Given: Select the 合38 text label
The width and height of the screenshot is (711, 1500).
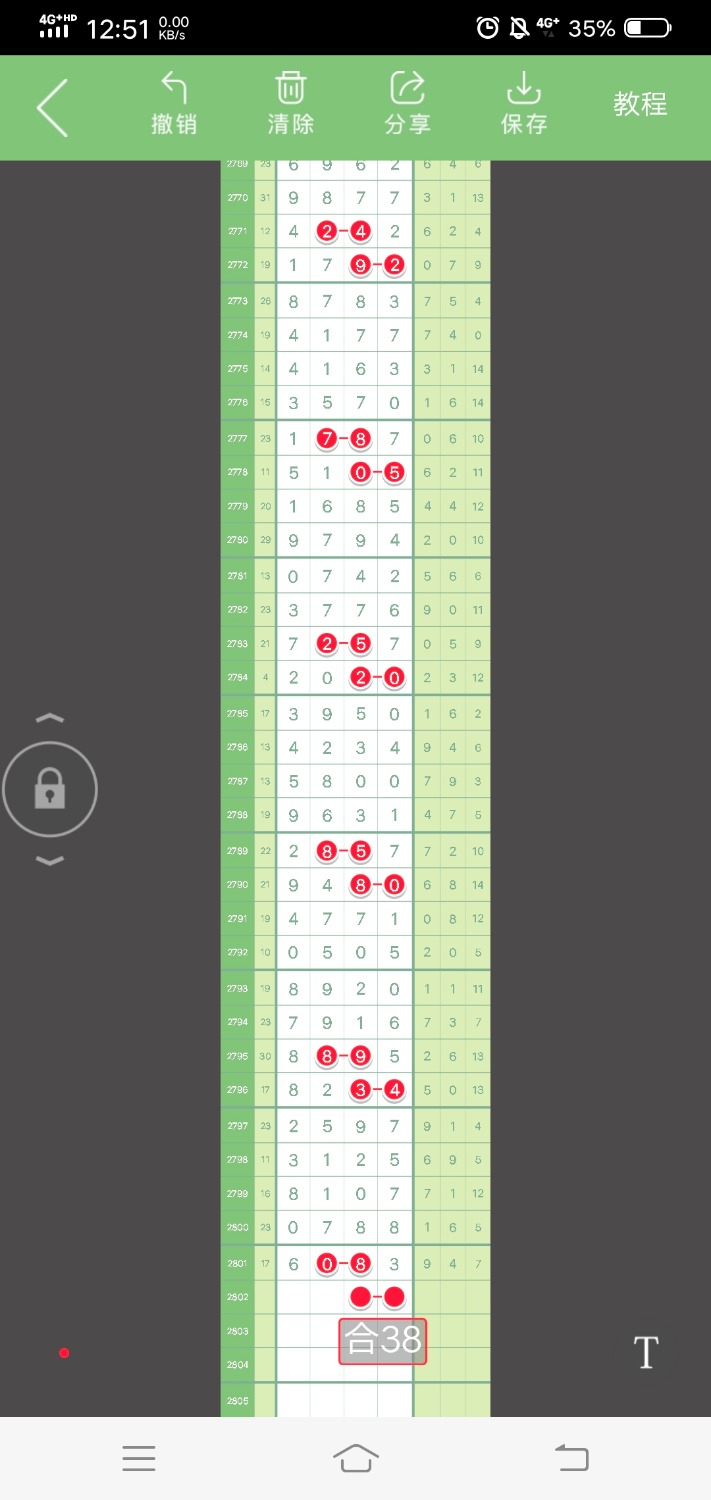Looking at the screenshot, I should click(383, 1341).
